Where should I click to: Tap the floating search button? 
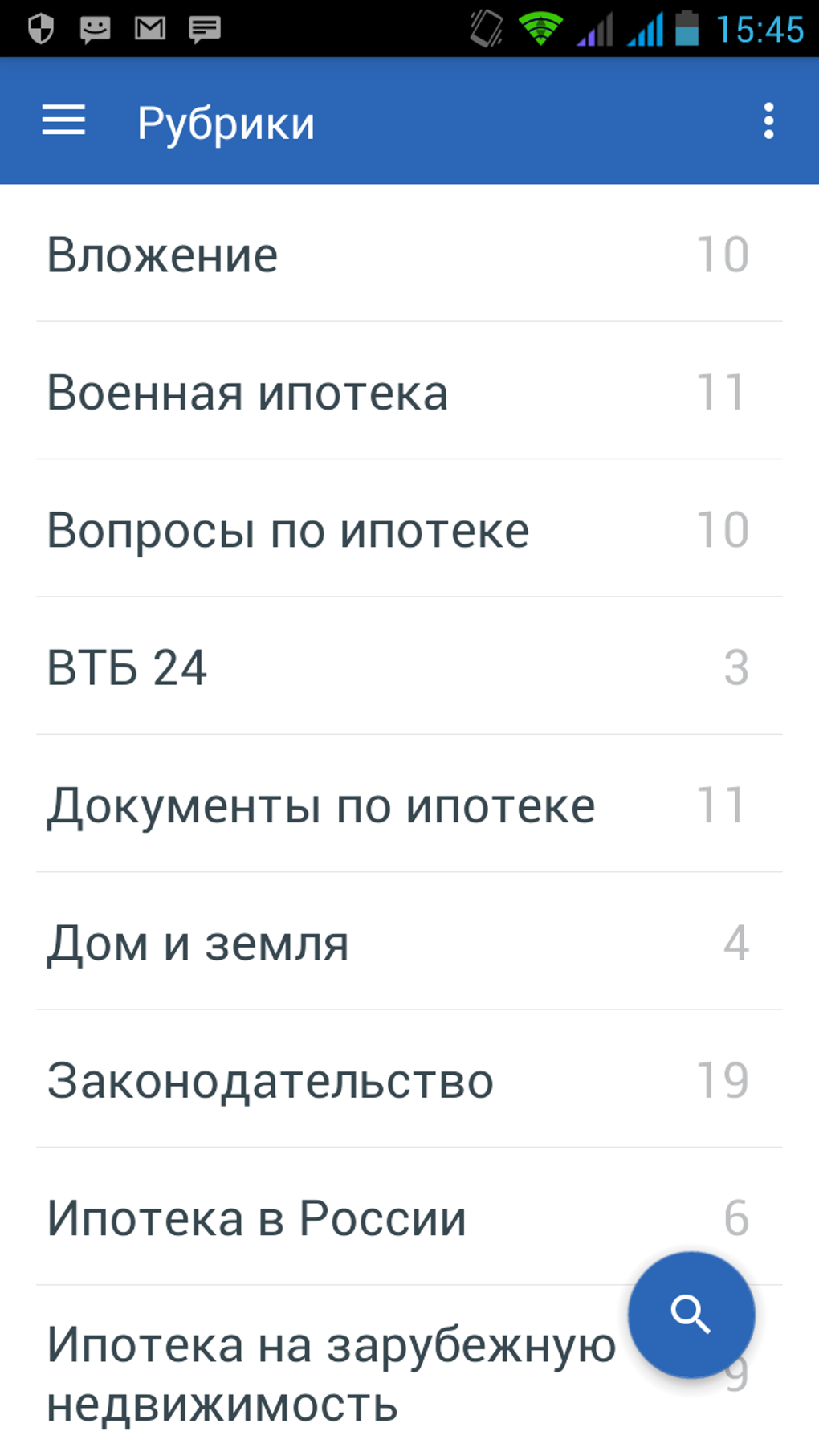pyautogui.click(x=691, y=1315)
